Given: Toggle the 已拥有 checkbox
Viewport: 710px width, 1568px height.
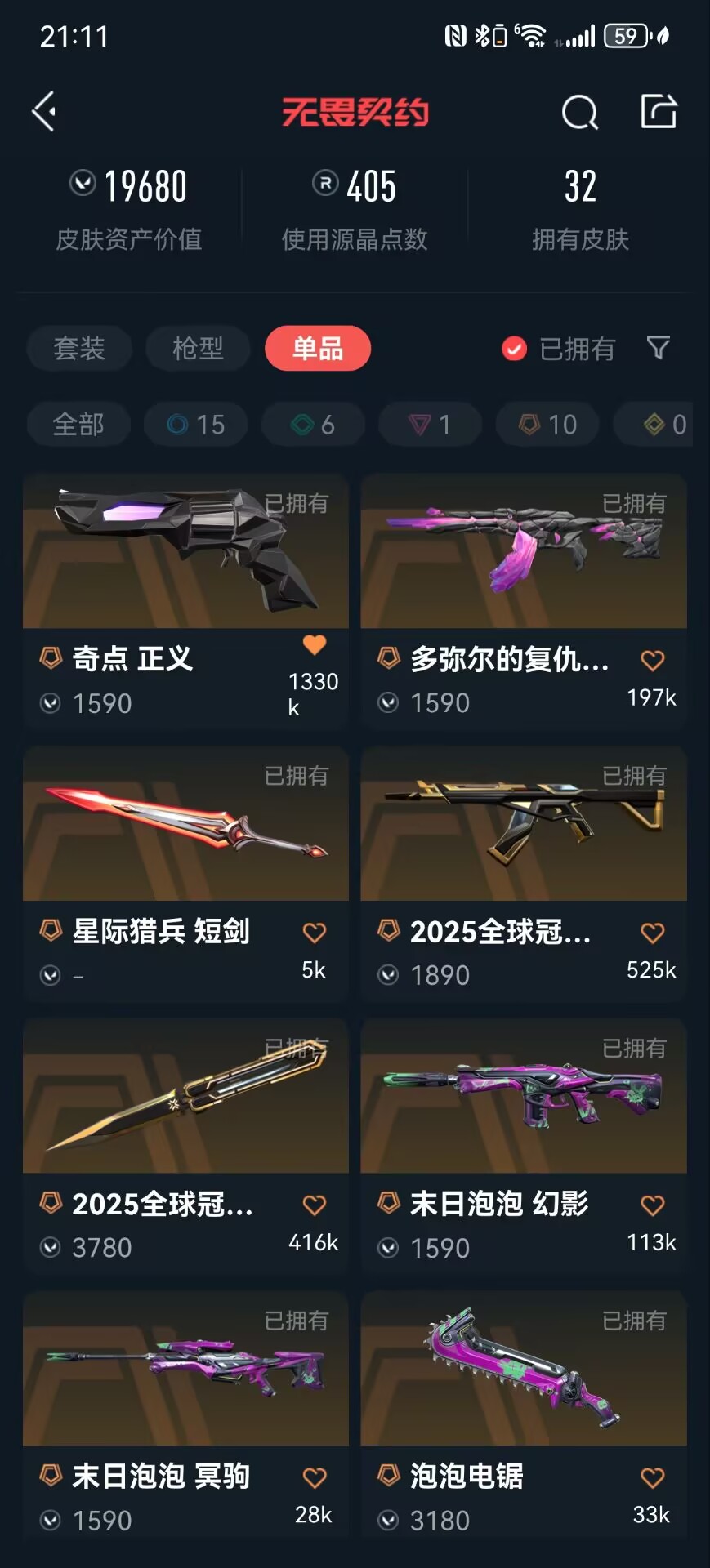Looking at the screenshot, I should (x=514, y=349).
